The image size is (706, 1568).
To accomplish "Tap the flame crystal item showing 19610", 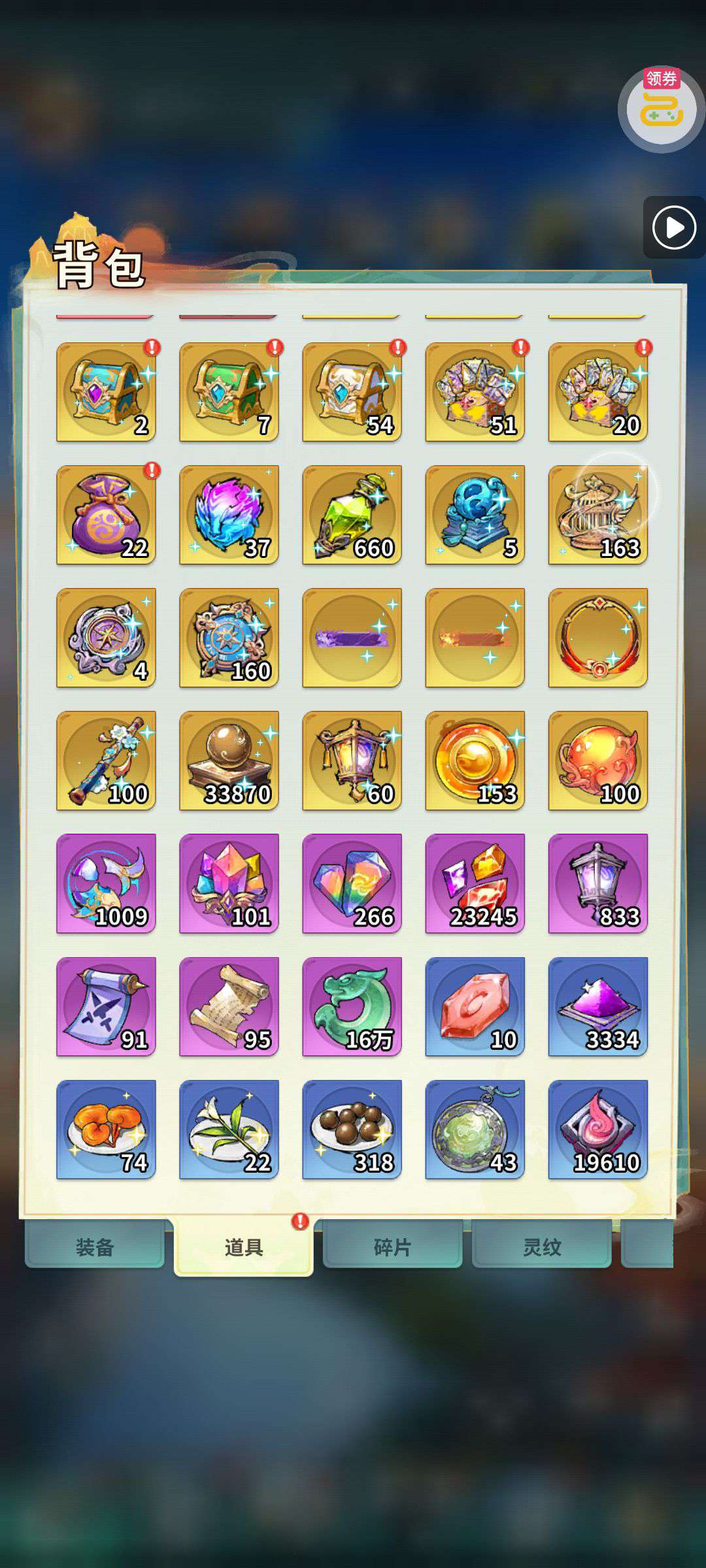I will click(597, 1130).
